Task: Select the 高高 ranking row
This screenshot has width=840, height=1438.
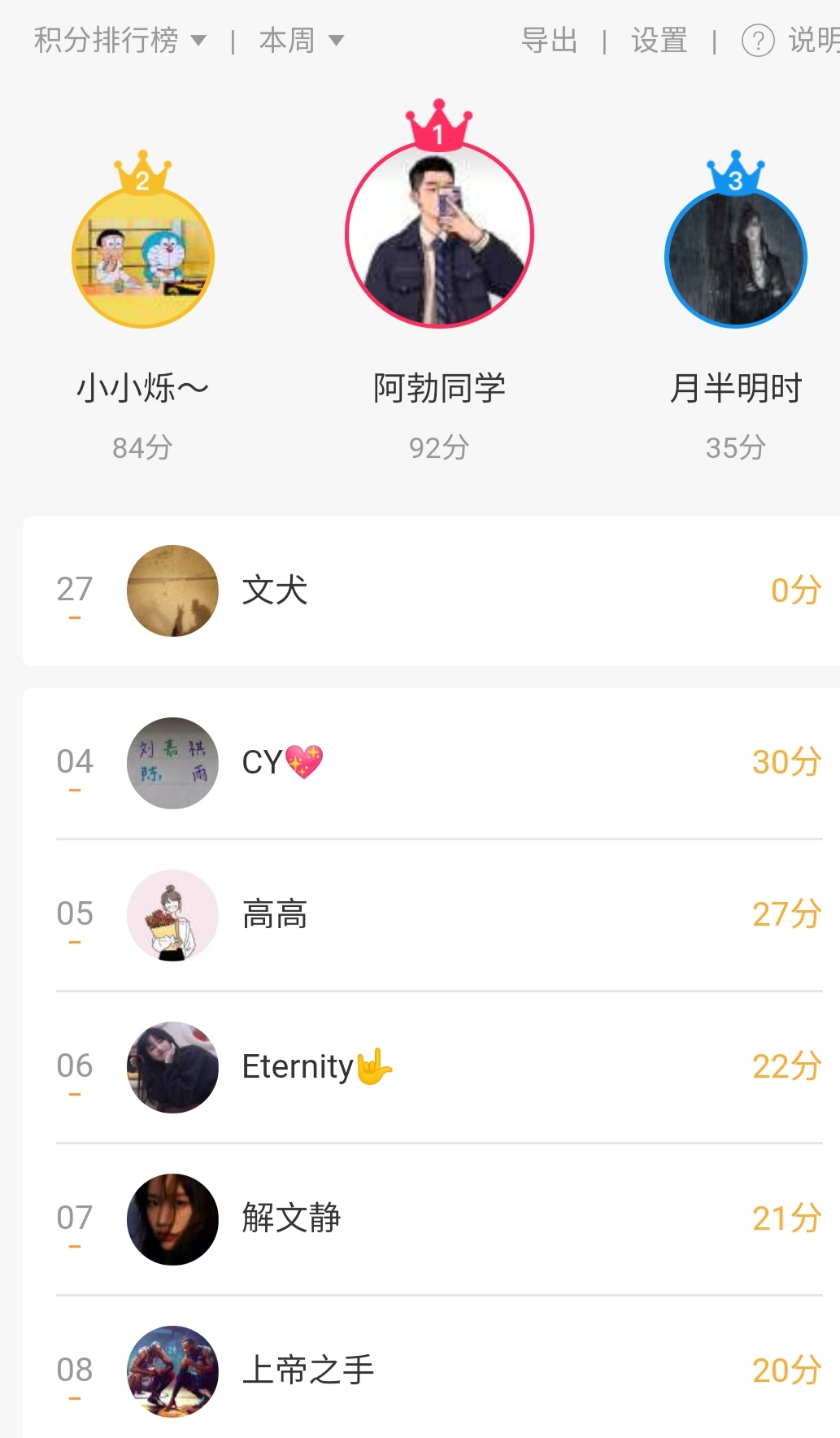Action: coord(431,914)
